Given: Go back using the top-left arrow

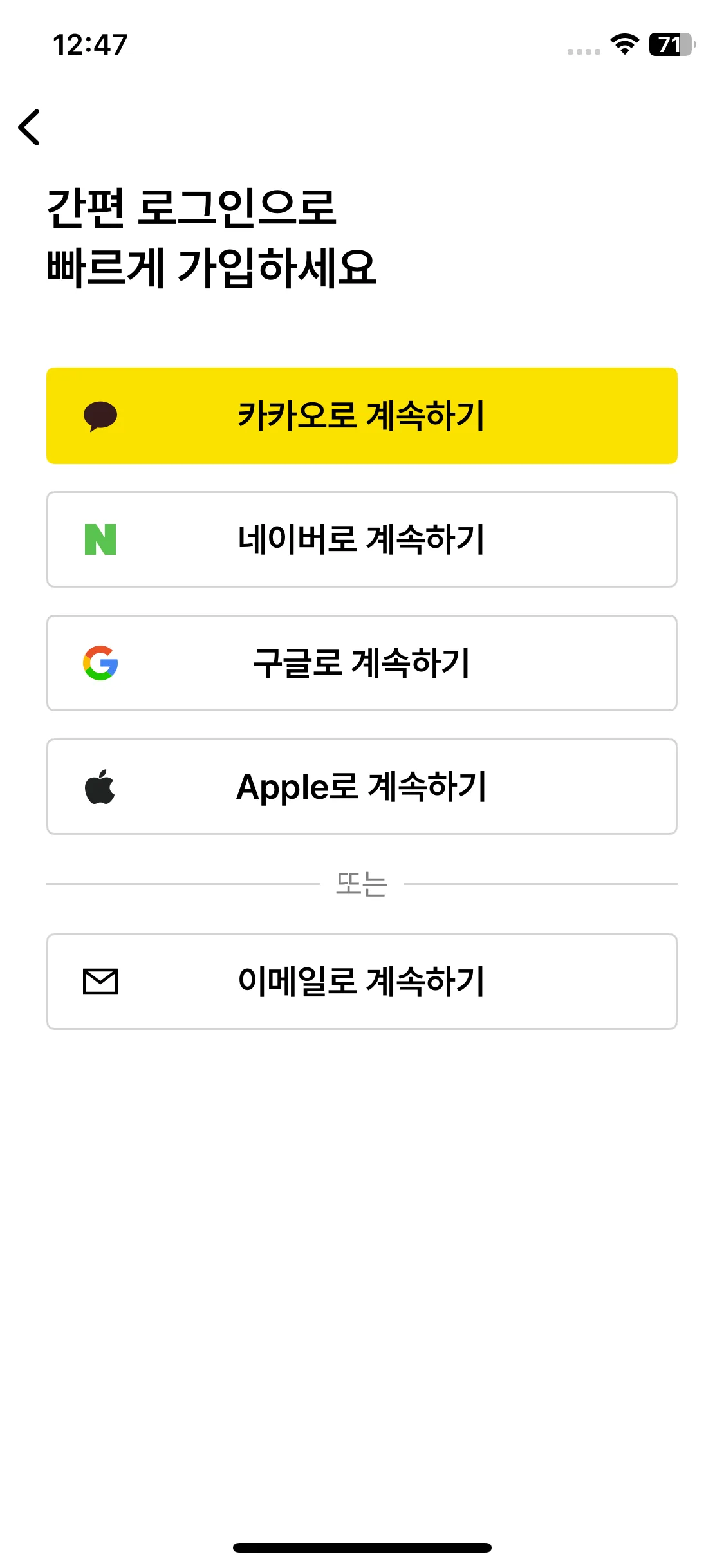Looking at the screenshot, I should point(30,127).
